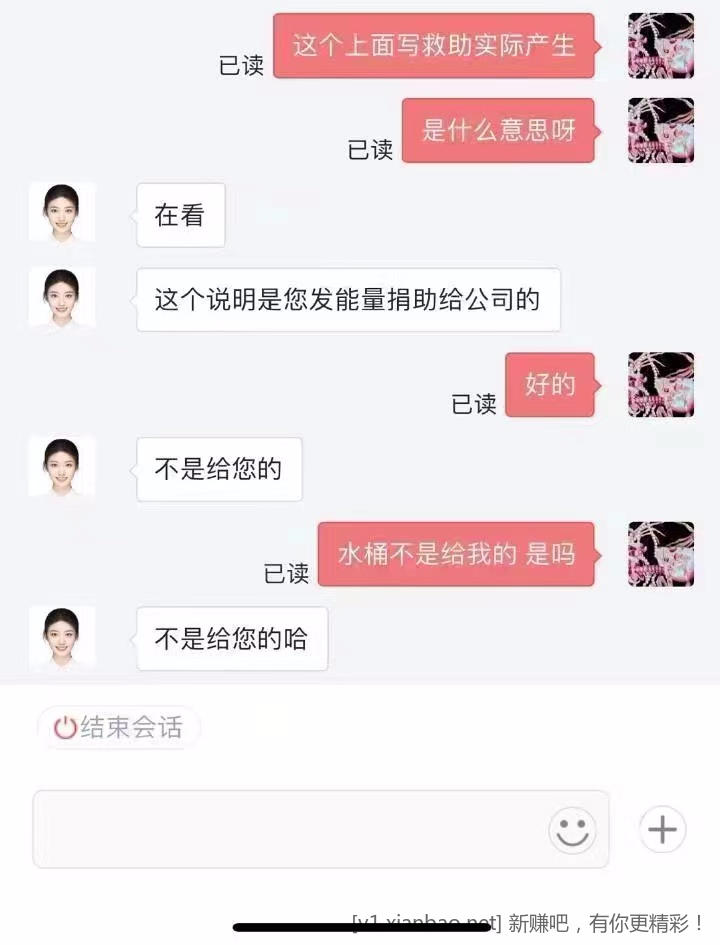Tap my avatar beside 好的 message
Screen dimensions: 720x945
coord(660,385)
